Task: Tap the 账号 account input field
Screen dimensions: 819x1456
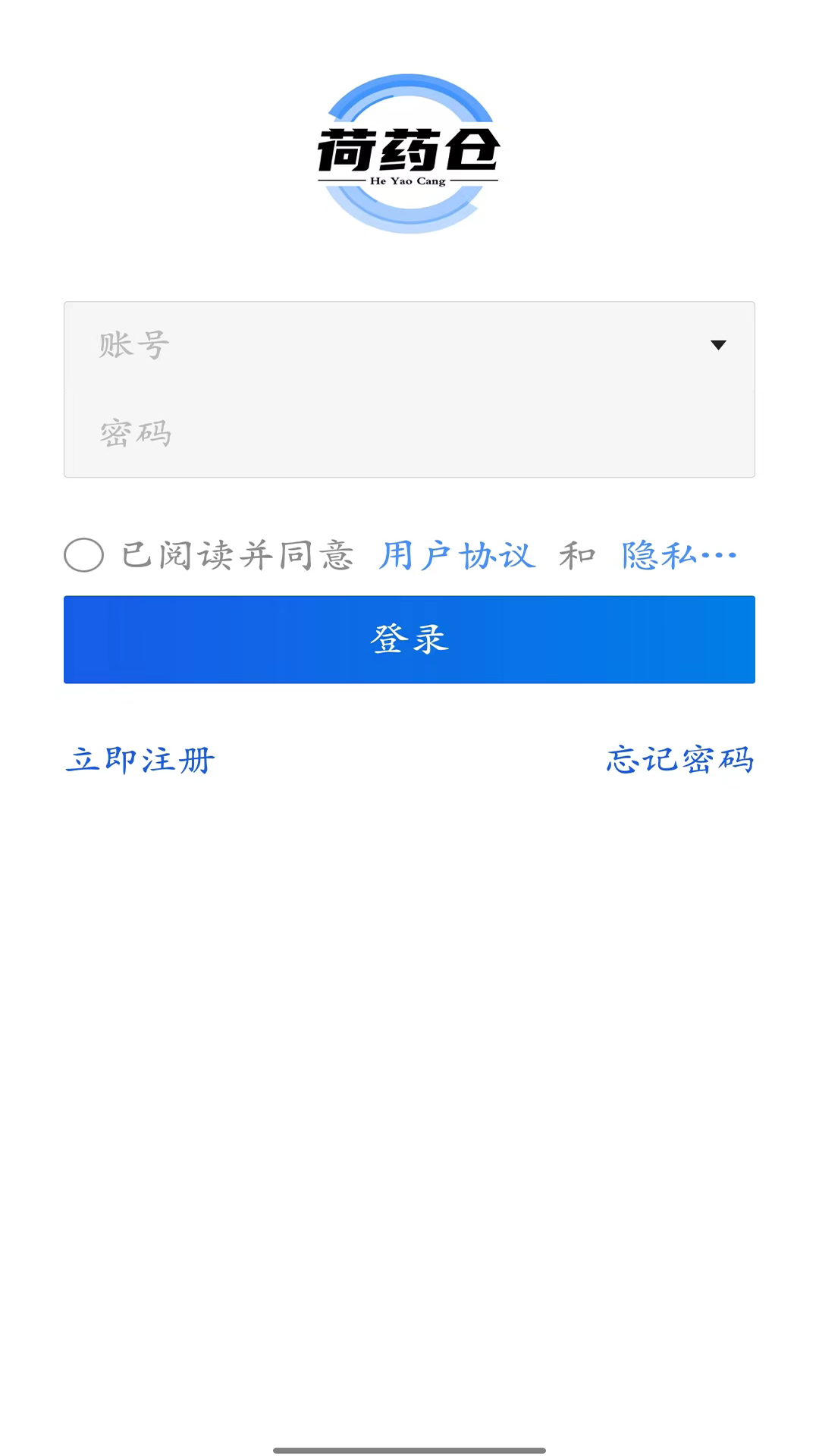Action: (387, 345)
